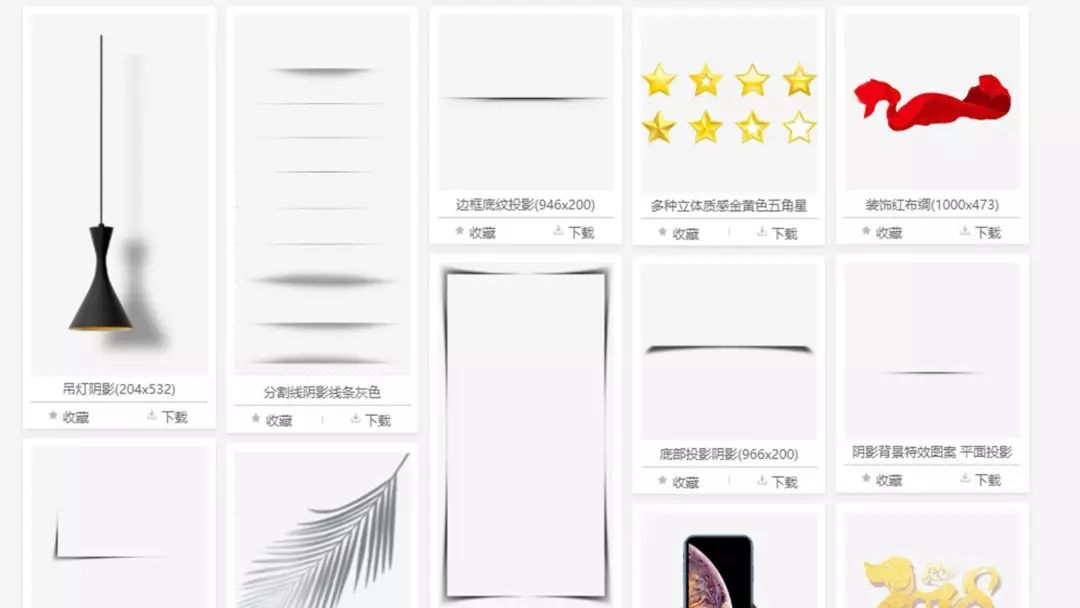Open the 装饰红布绸 red ribbon image
The height and width of the screenshot is (608, 1080).
click(931, 100)
